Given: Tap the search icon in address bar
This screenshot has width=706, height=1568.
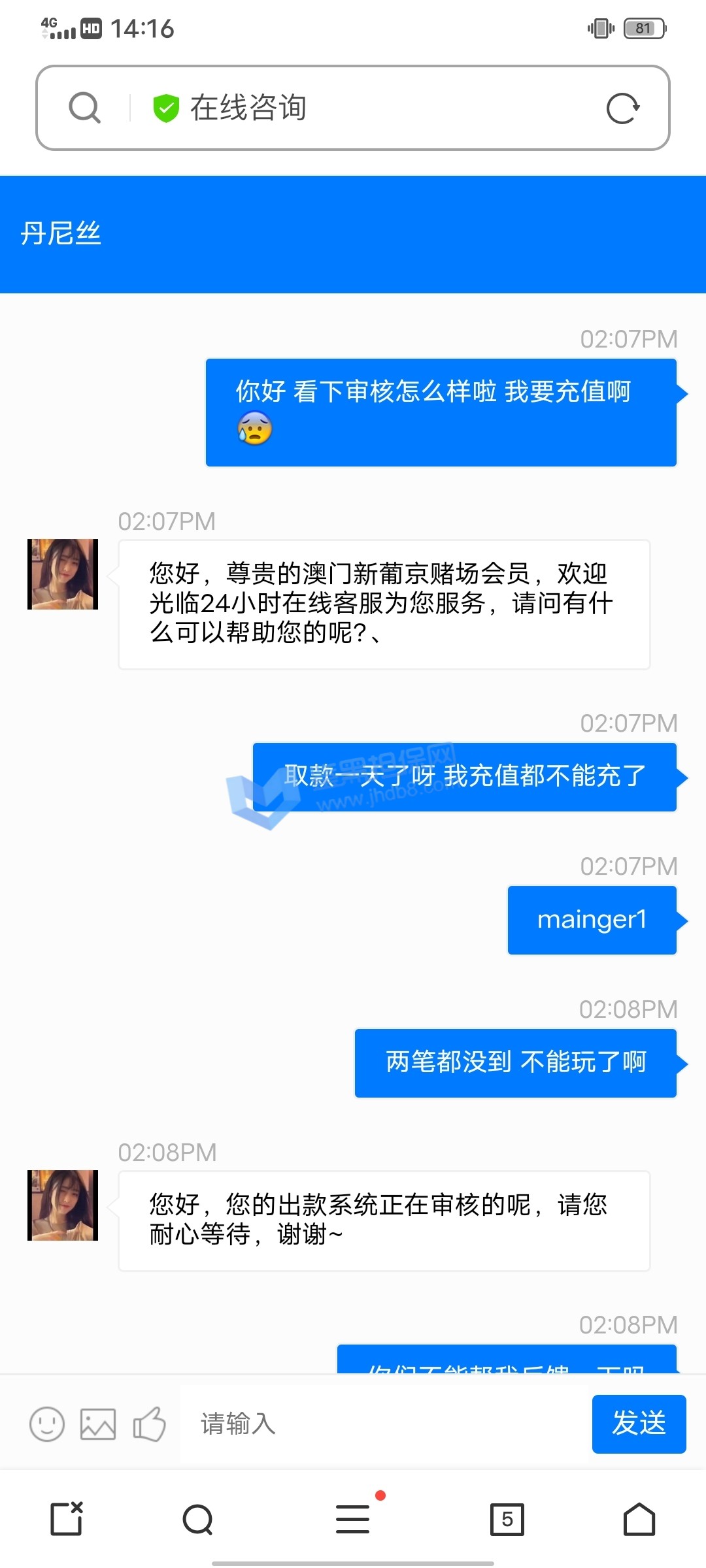Looking at the screenshot, I should (x=85, y=108).
